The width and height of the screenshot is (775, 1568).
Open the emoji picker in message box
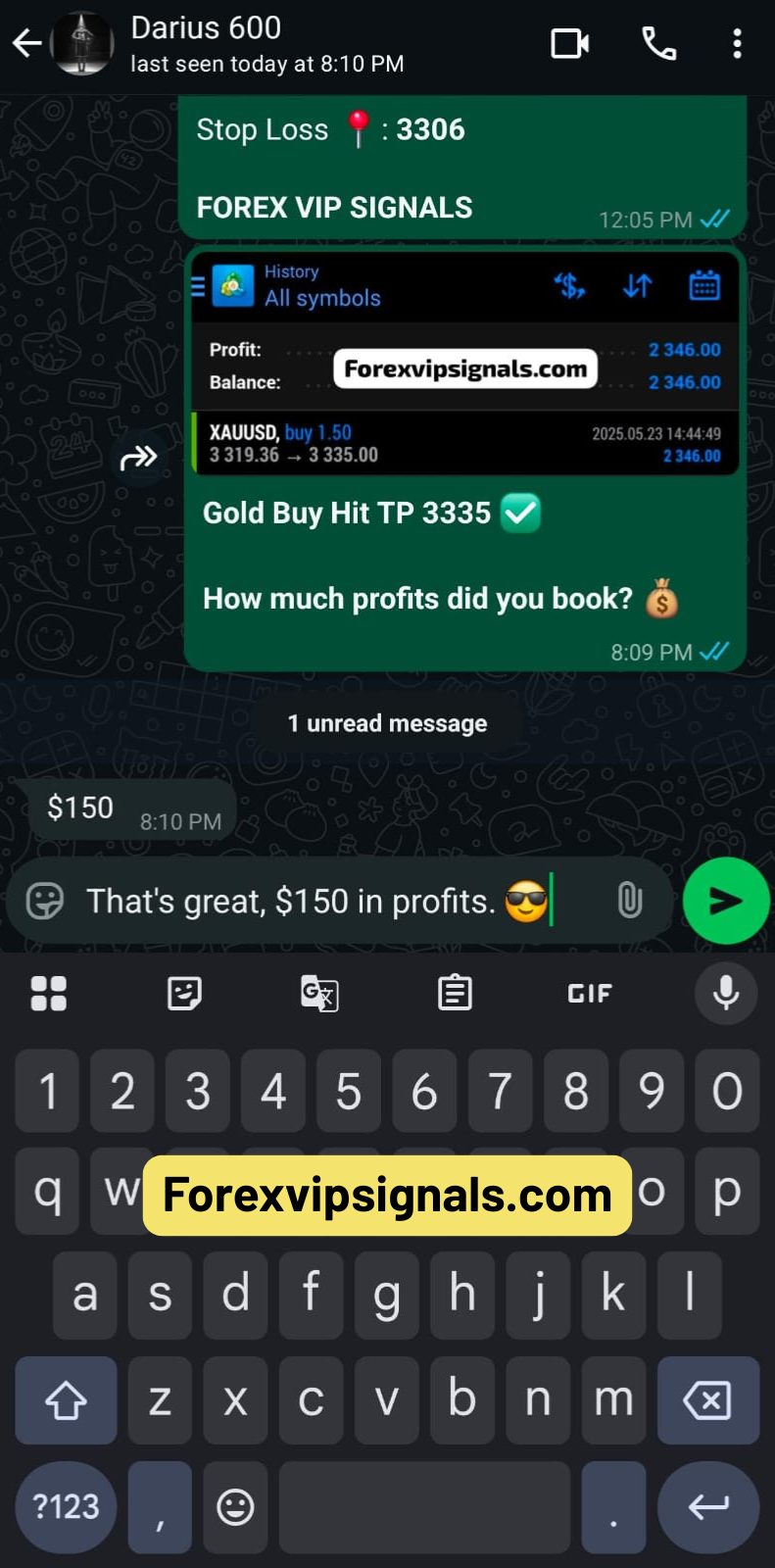pyautogui.click(x=45, y=901)
